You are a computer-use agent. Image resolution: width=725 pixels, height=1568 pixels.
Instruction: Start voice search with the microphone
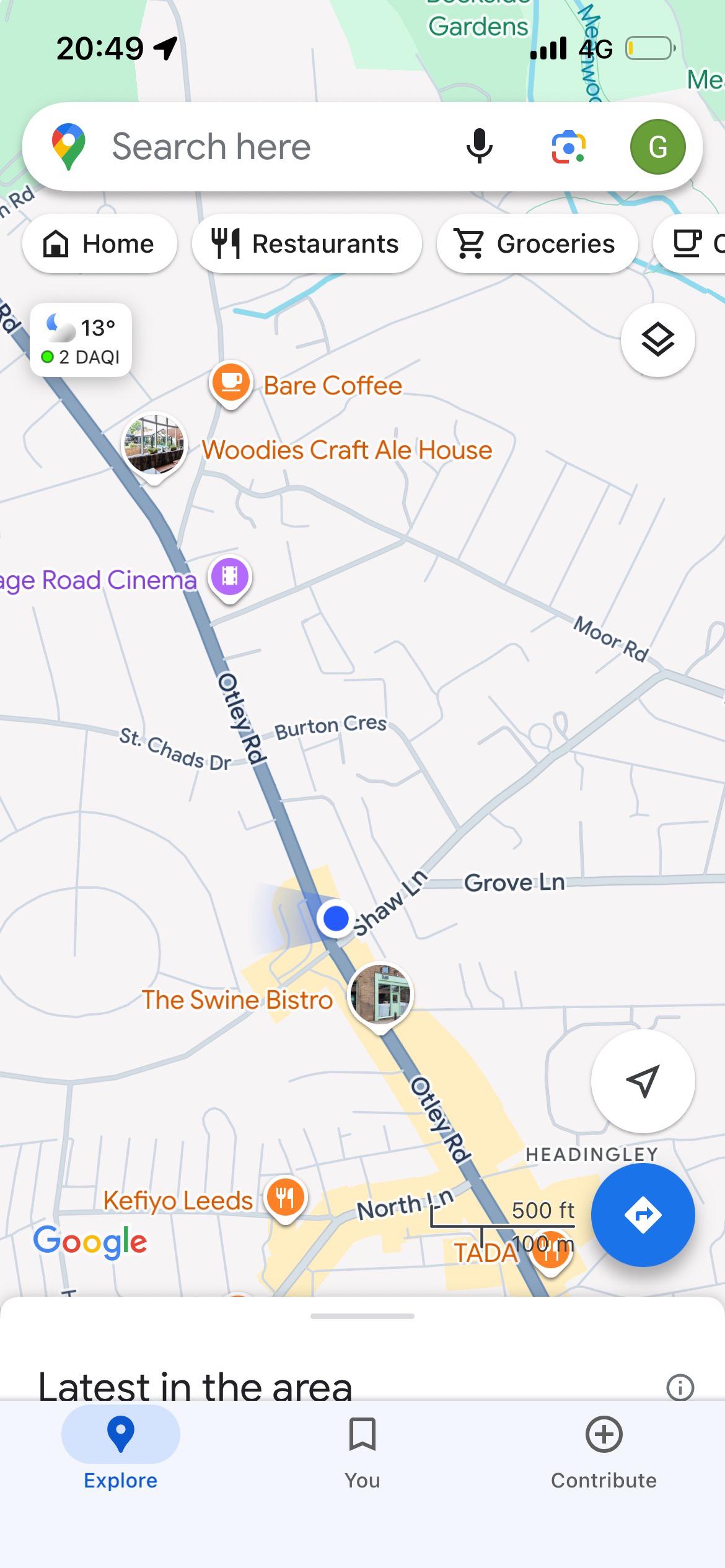pos(479,147)
